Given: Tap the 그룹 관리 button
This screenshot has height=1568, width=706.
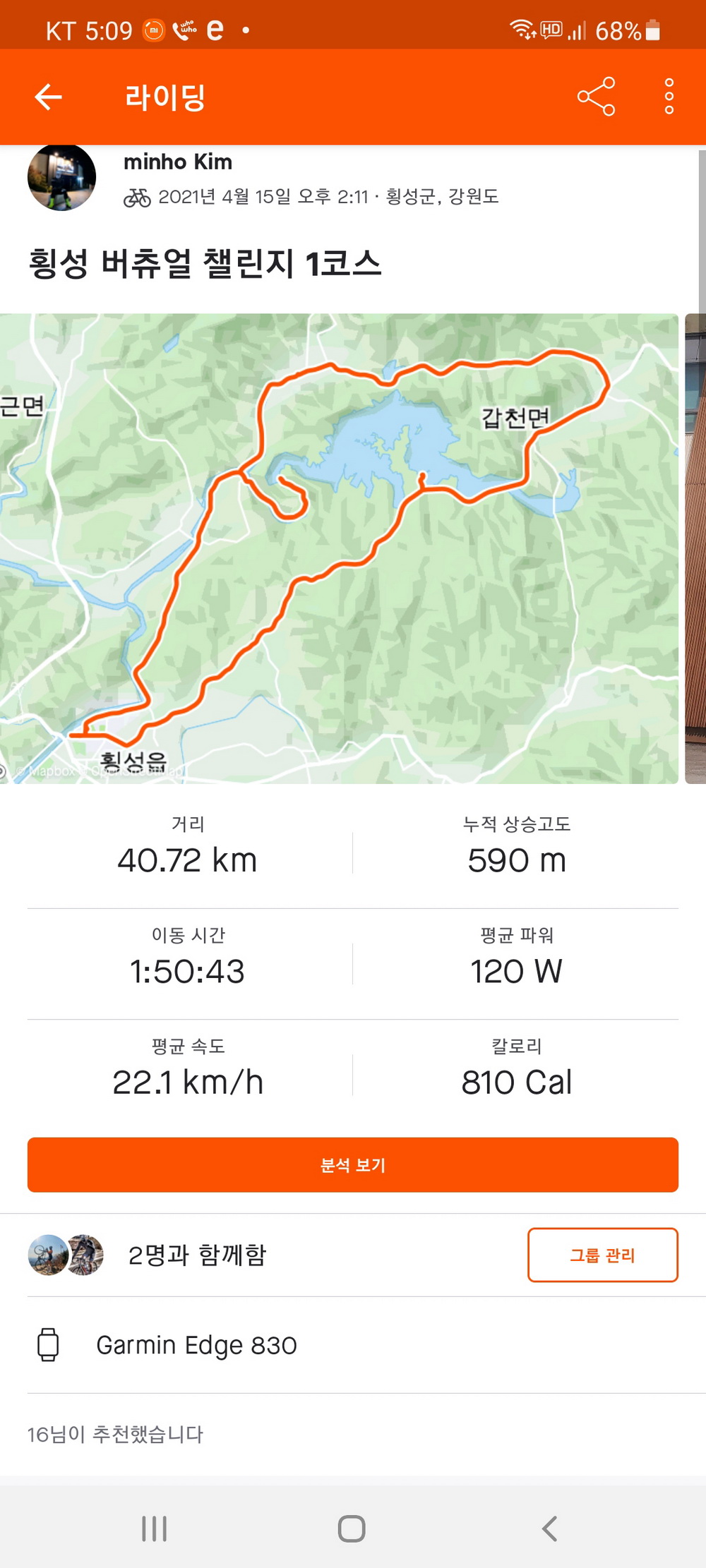Looking at the screenshot, I should [602, 1255].
